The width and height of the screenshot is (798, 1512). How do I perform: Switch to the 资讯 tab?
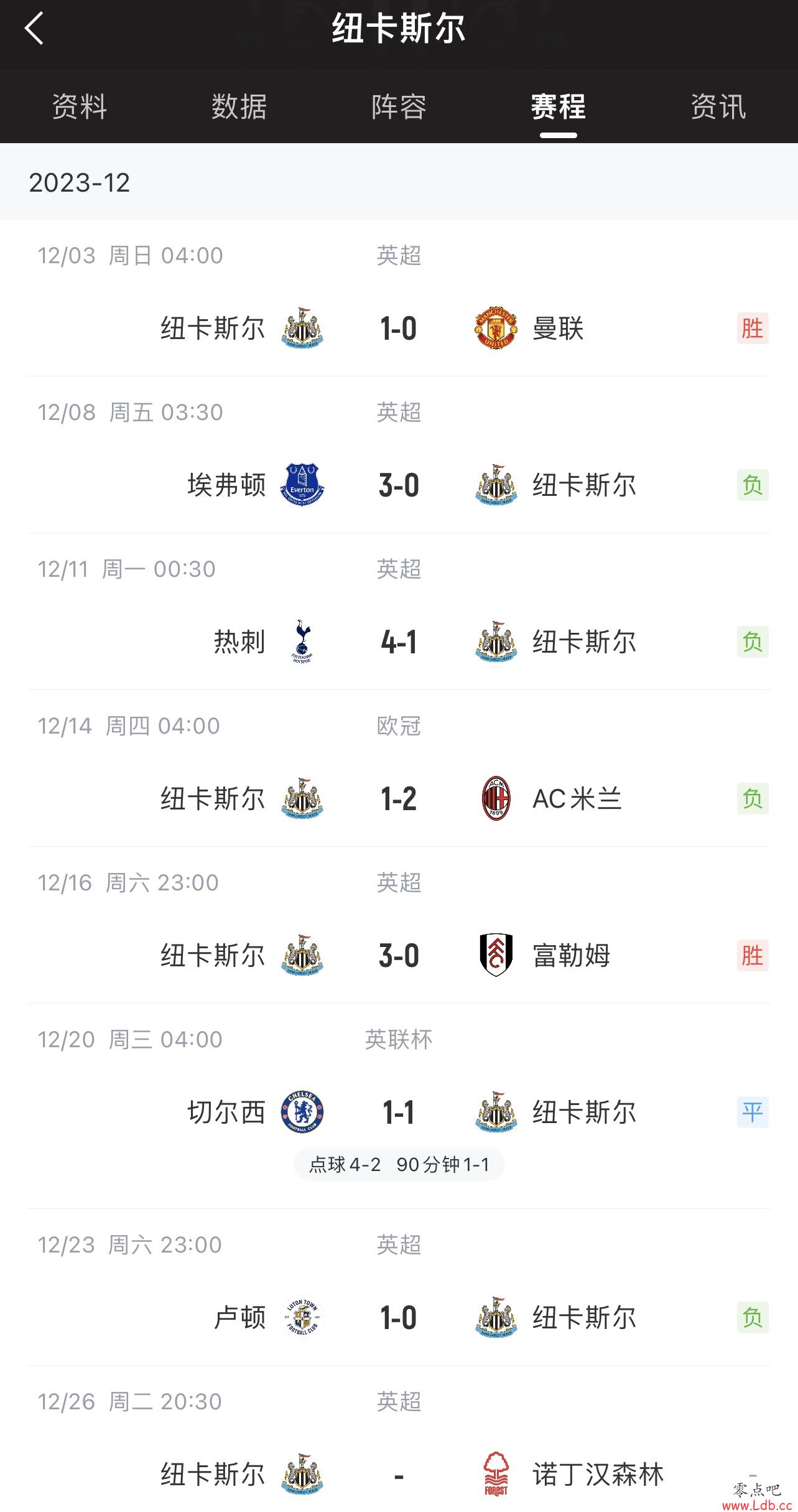(718, 106)
